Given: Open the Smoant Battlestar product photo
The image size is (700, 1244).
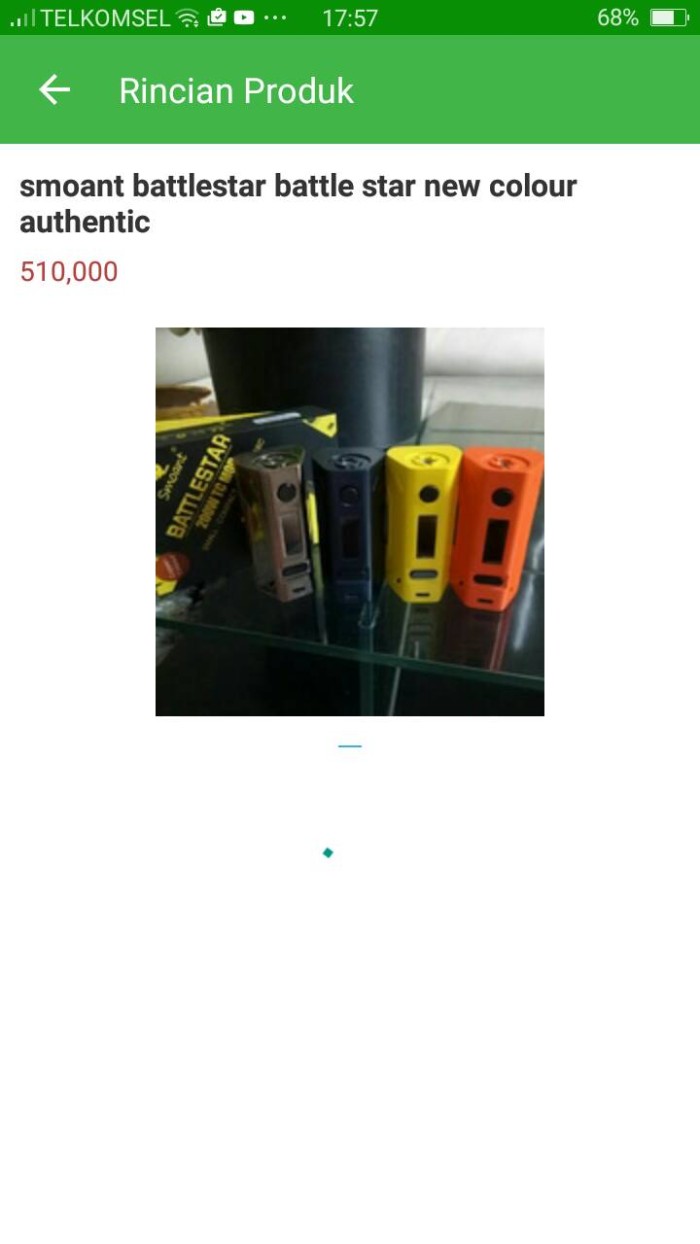Looking at the screenshot, I should pos(349,521).
